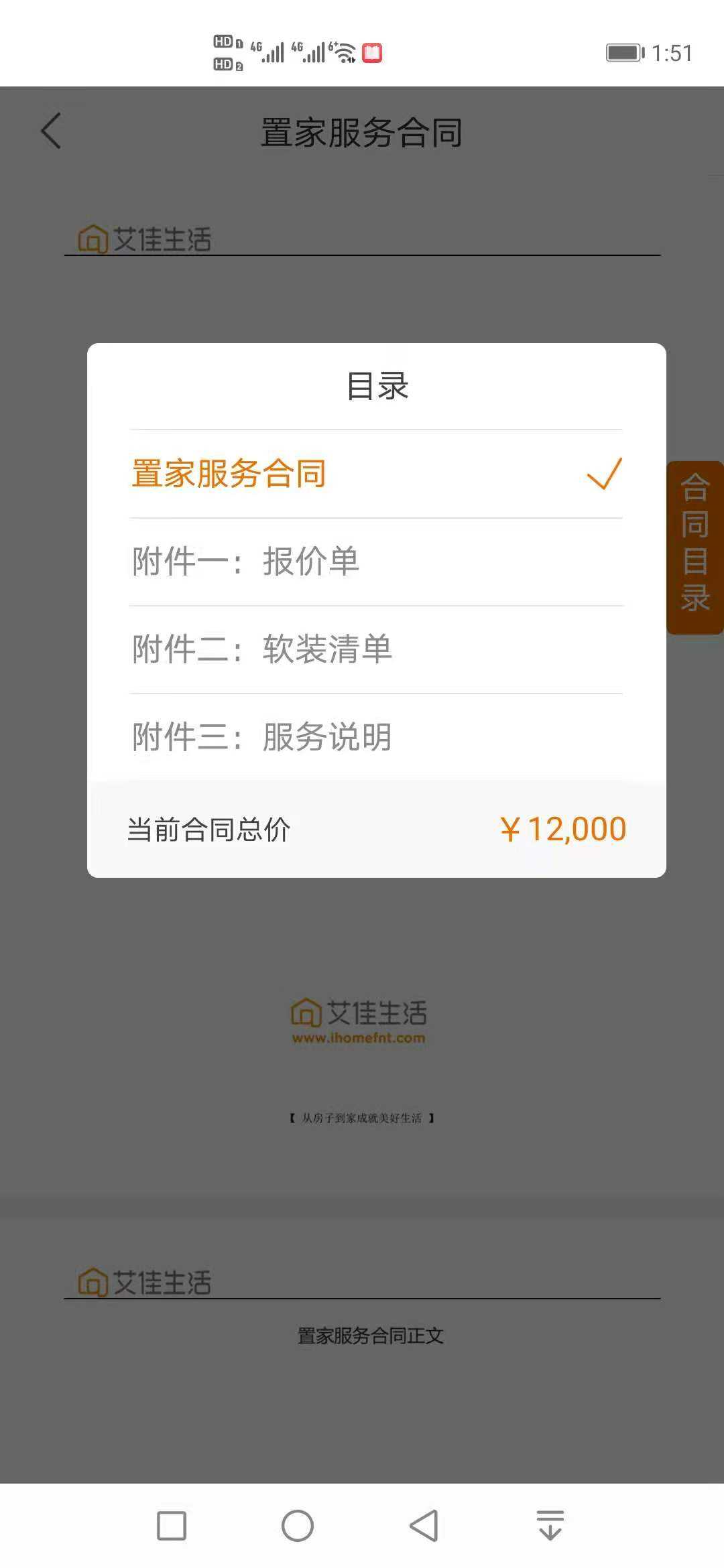The image size is (724, 1568).
Task: Open 附件三：服务说明
Action: 375,737
